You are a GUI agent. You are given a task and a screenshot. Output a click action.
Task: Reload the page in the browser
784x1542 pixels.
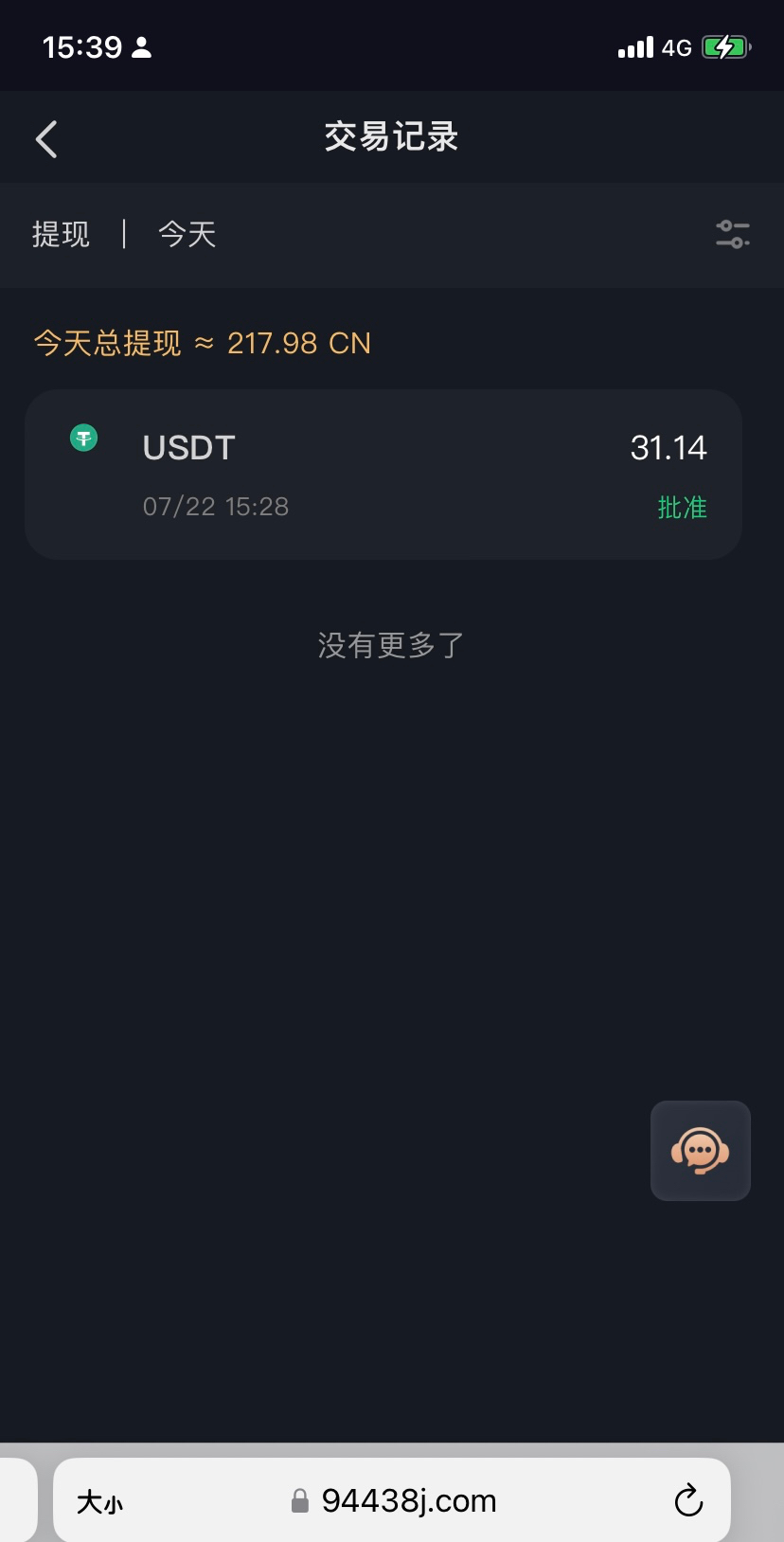tap(688, 1500)
